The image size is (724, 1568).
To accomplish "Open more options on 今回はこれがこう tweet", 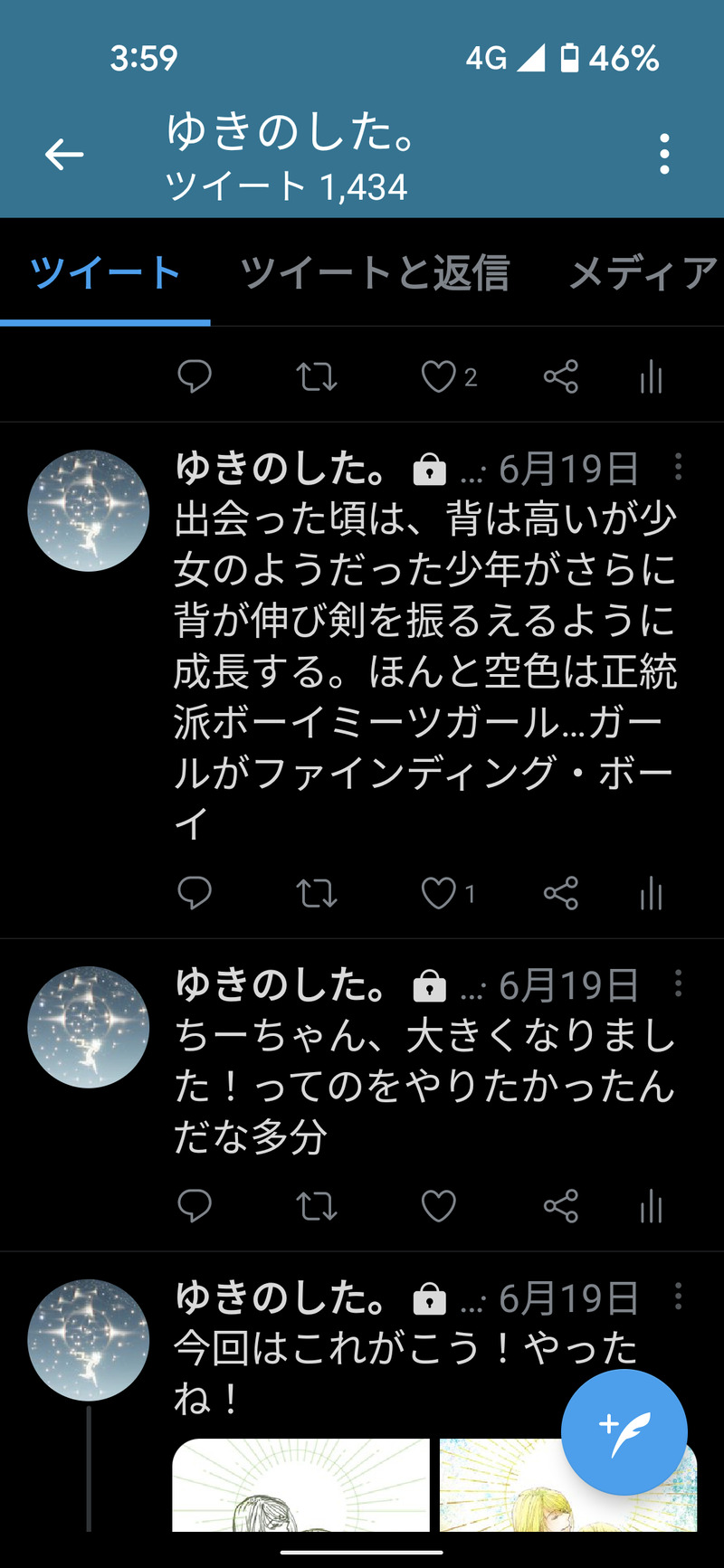I will pyautogui.click(x=678, y=1297).
